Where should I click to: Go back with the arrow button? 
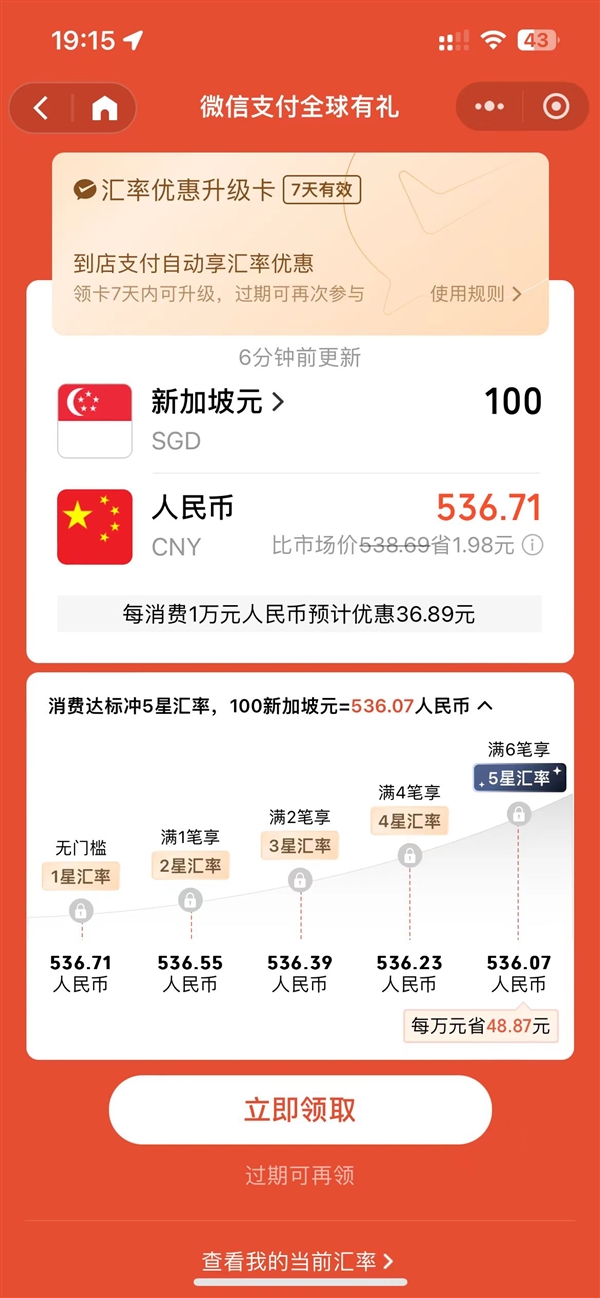tap(41, 108)
